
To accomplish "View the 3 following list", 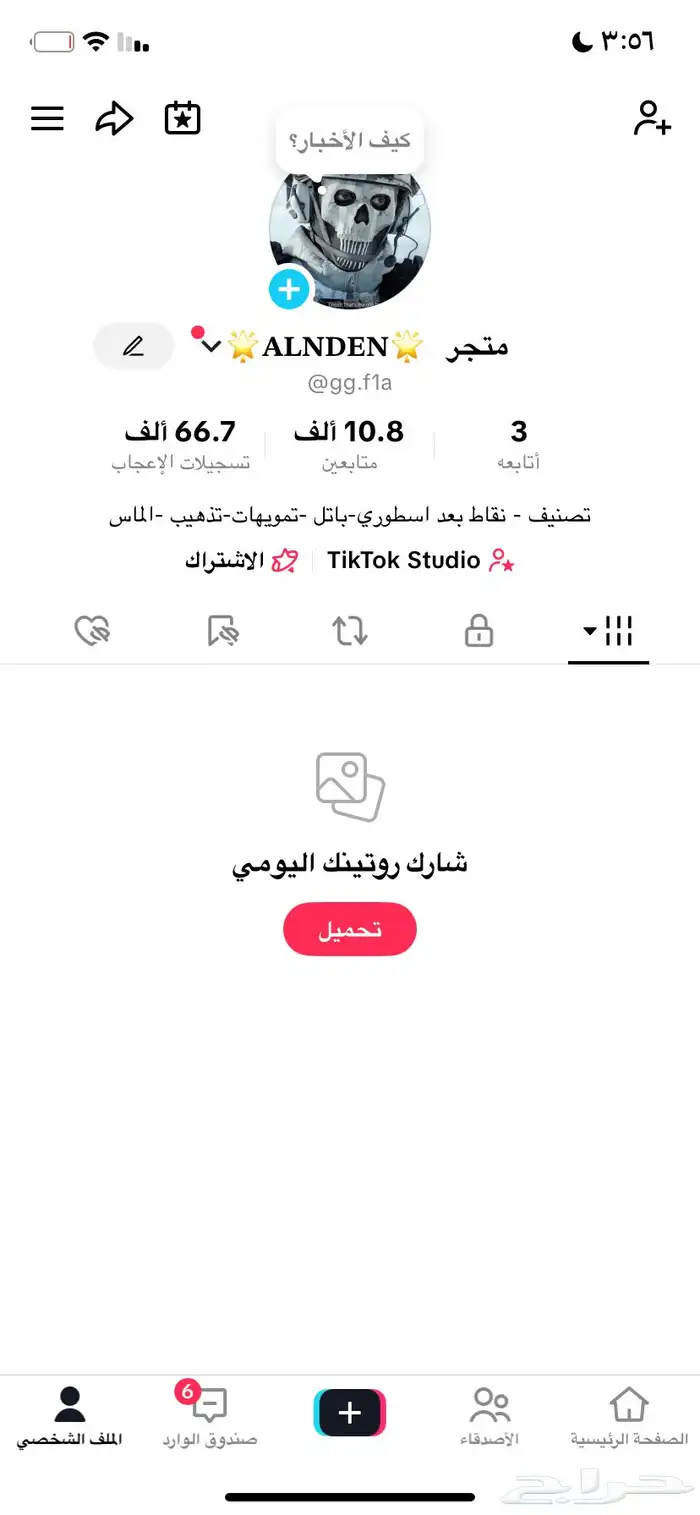I will (x=518, y=442).
